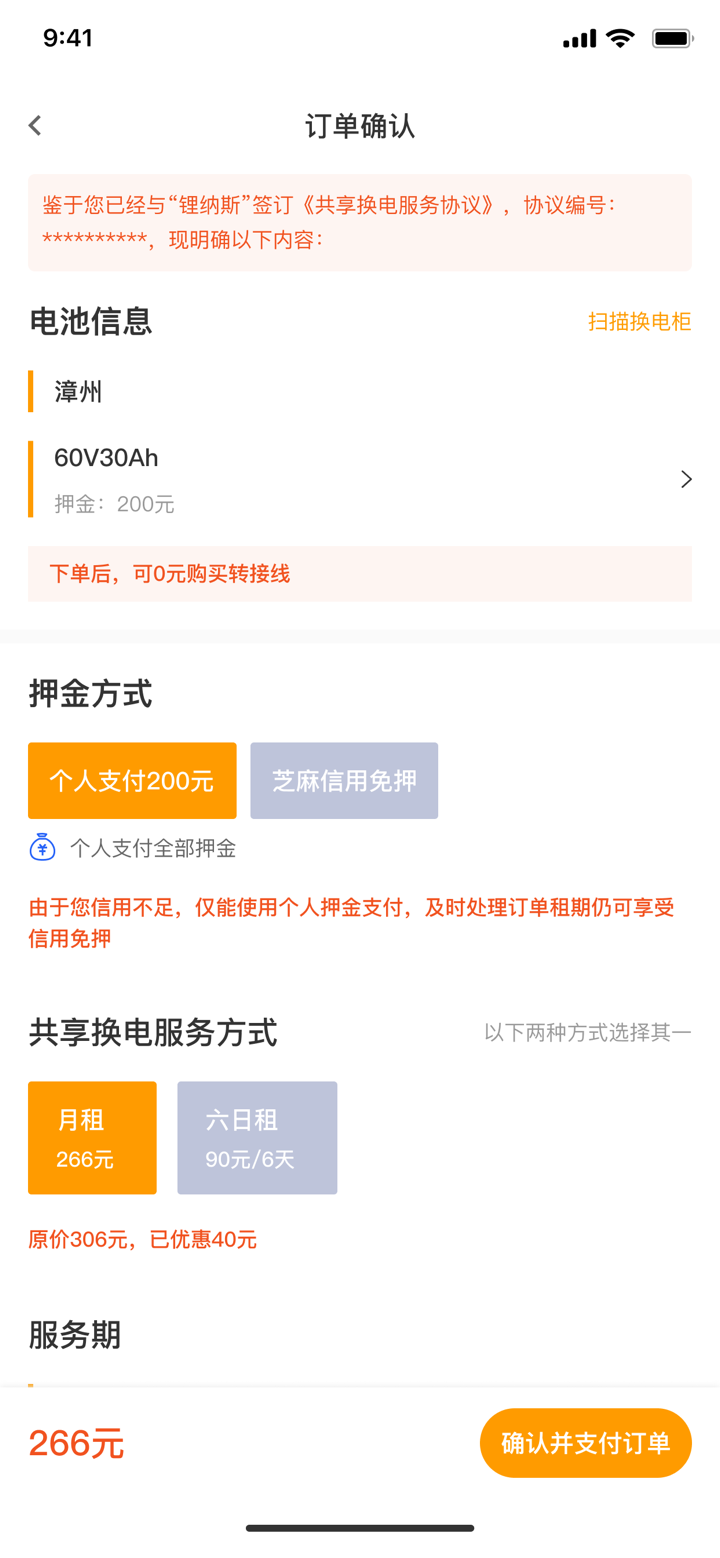Viewport: 720px width, 1558px height.
Task: Select the 个人支付200元 deposit option
Action: pos(132,780)
